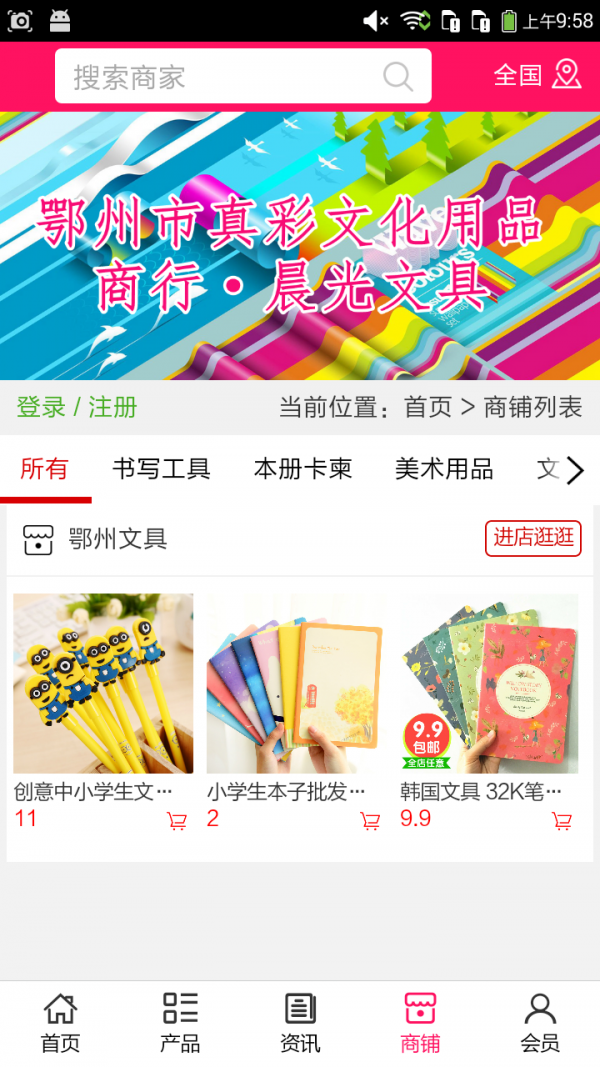Show more categories with the right arrow
This screenshot has width=600, height=1067.
pyautogui.click(x=575, y=470)
